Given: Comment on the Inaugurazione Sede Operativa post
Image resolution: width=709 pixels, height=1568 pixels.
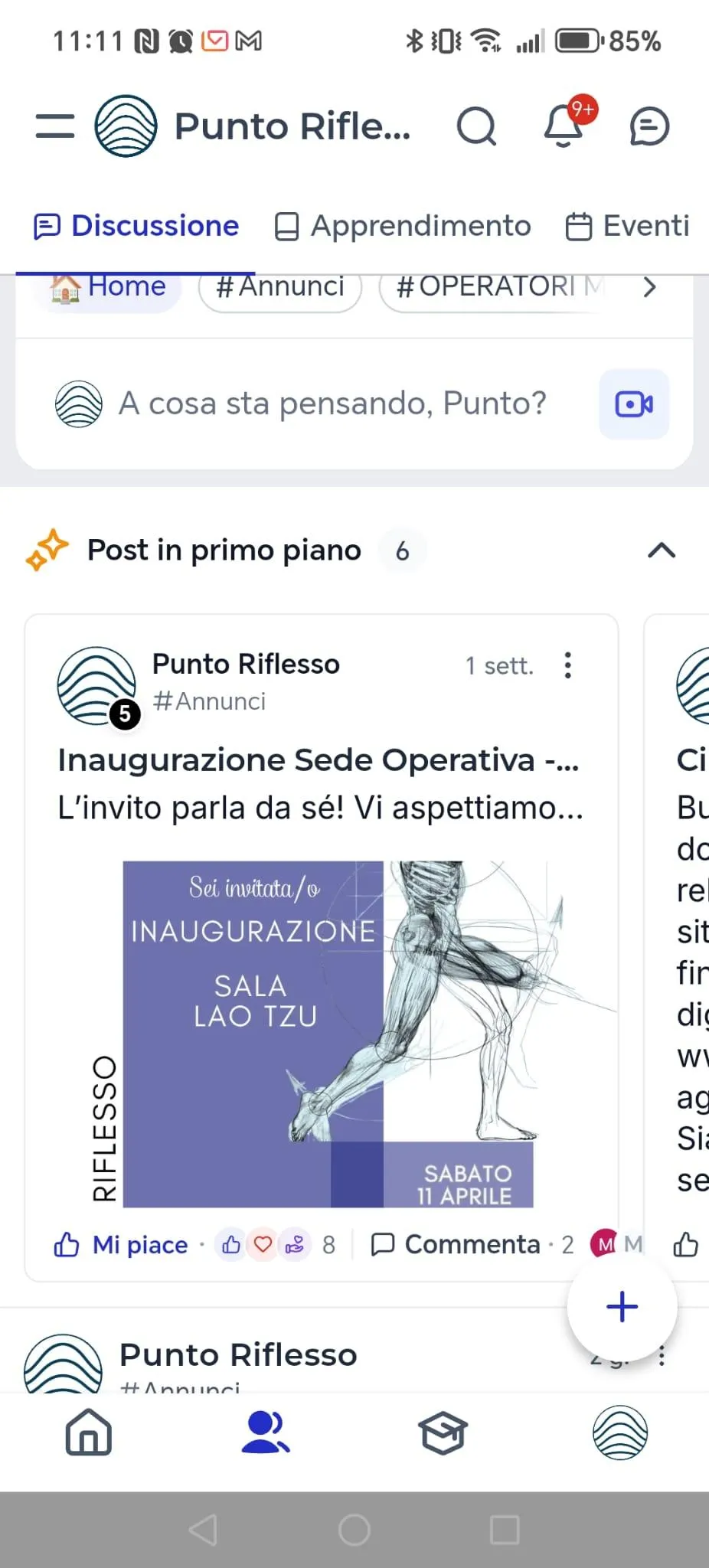Looking at the screenshot, I should click(x=457, y=1245).
